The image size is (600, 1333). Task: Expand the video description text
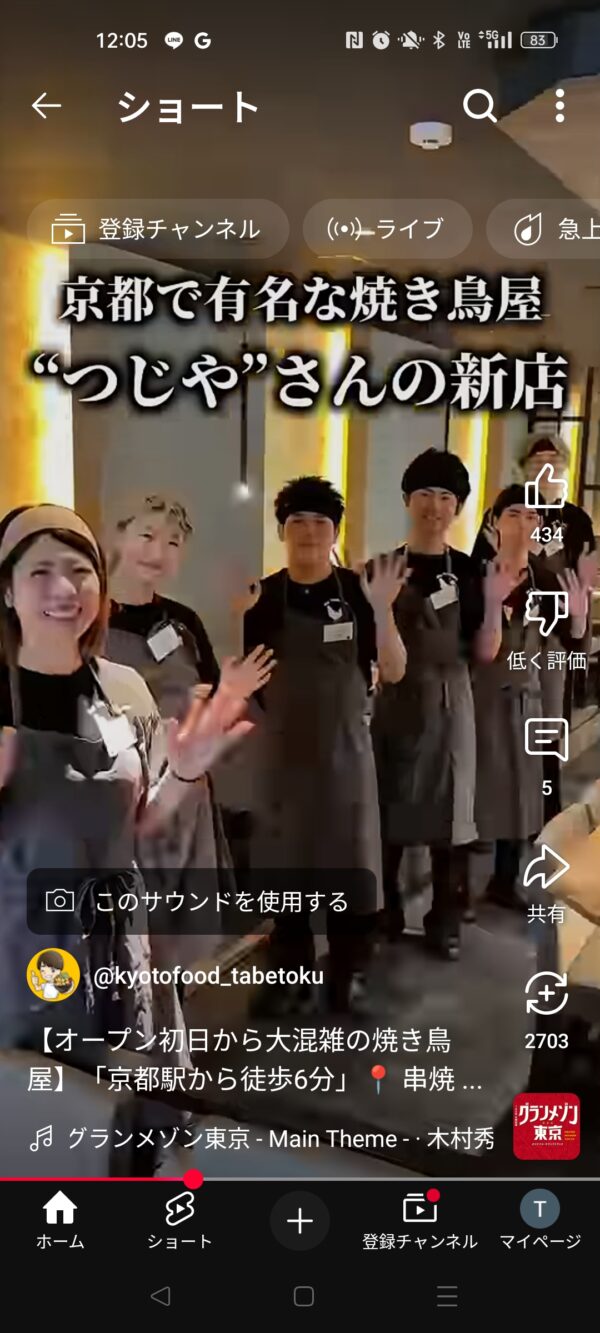pos(254,1060)
